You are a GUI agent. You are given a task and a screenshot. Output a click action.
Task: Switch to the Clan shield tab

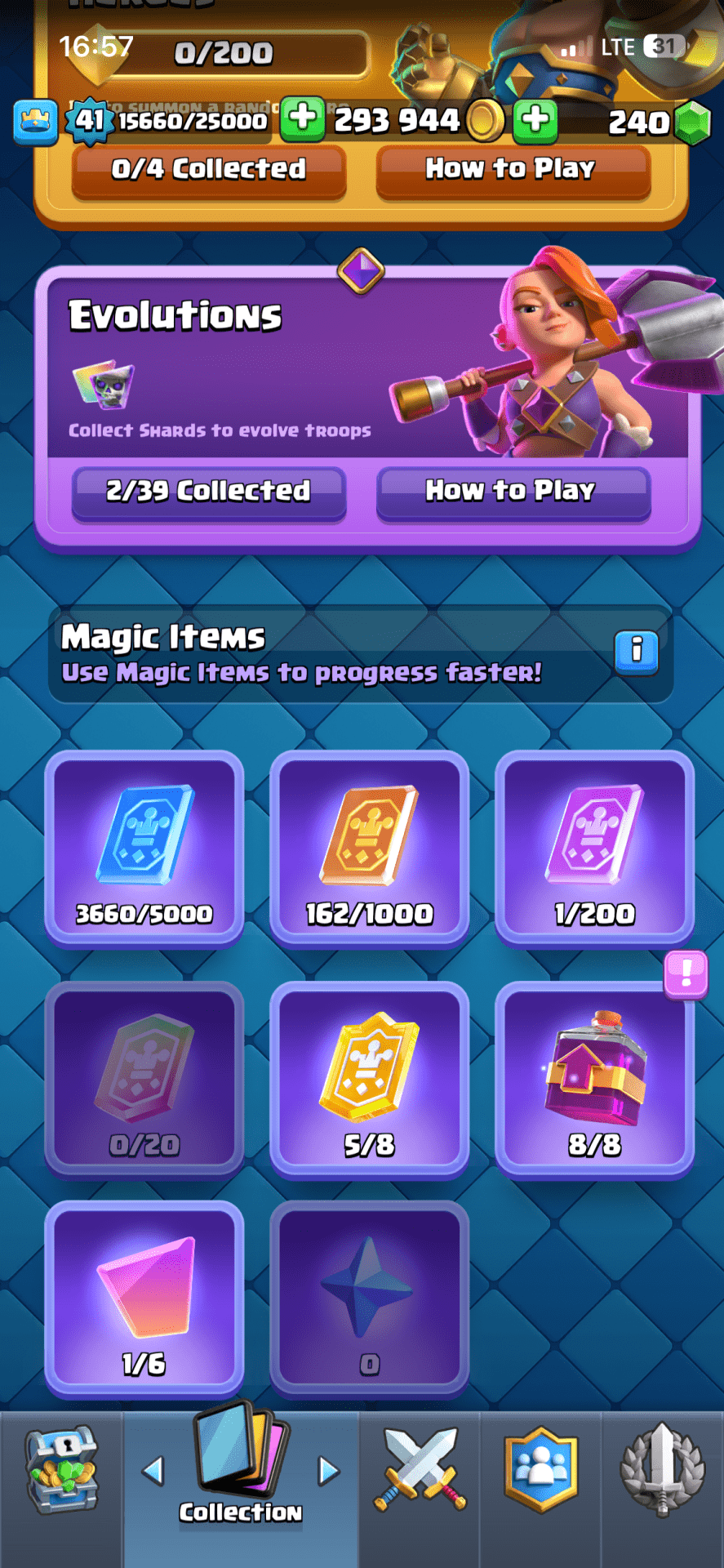pos(540,1470)
